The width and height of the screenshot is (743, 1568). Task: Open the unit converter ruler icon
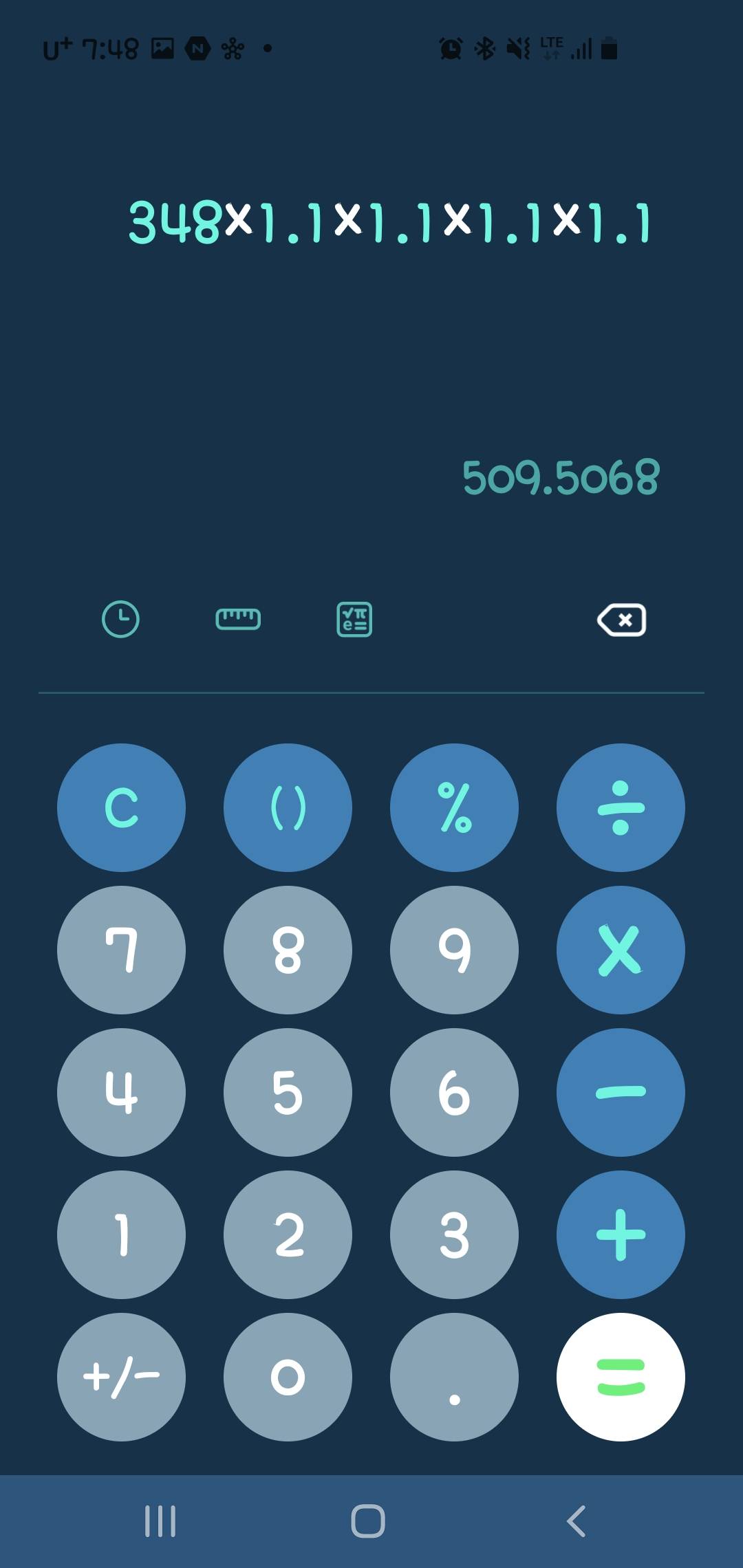(x=238, y=619)
